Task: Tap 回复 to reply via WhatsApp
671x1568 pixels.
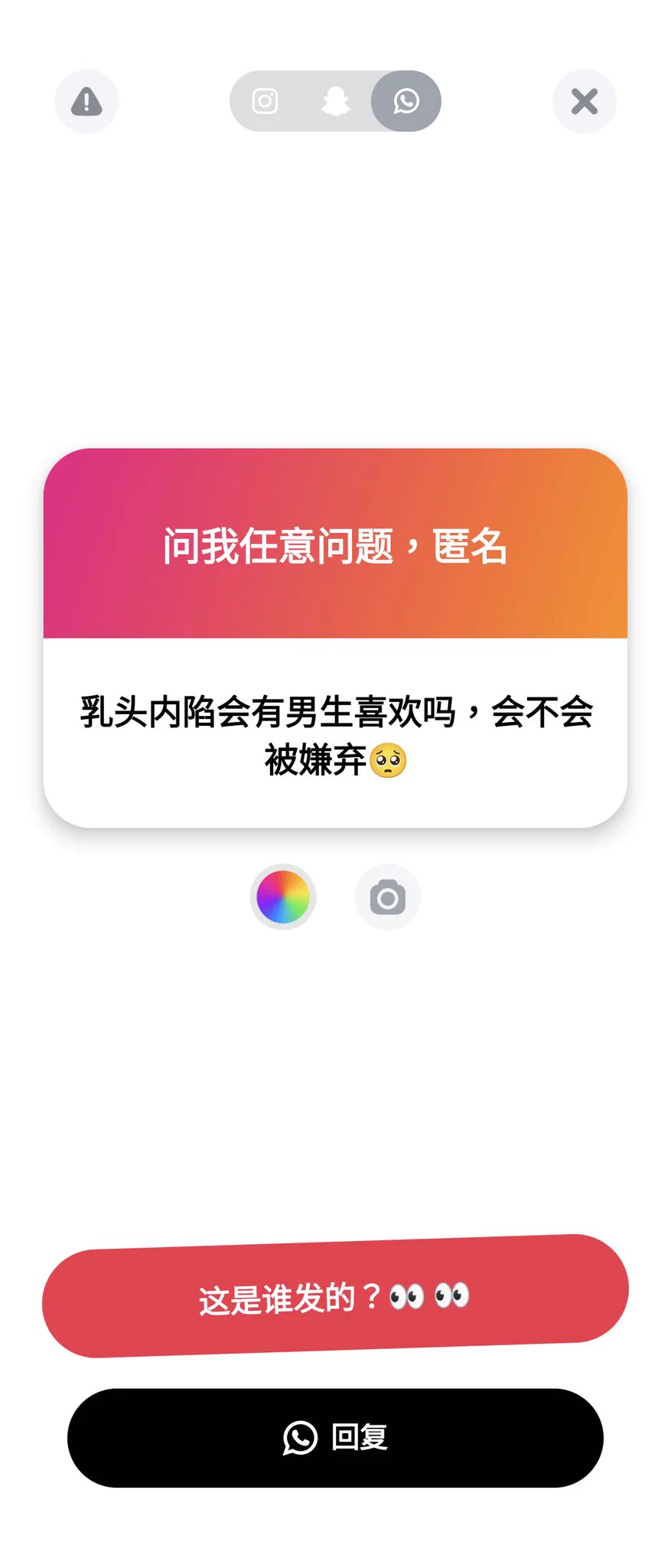Action: tap(335, 1438)
